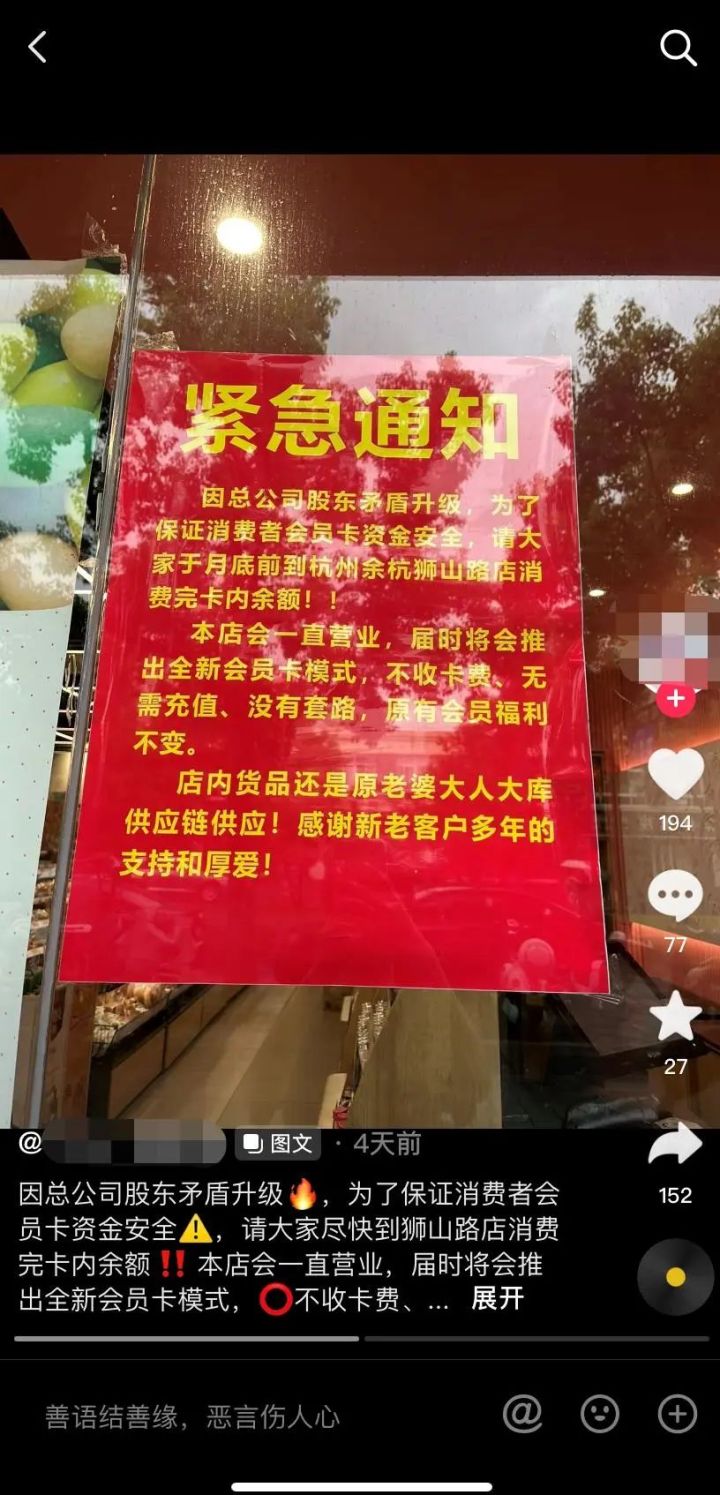Image resolution: width=720 pixels, height=1495 pixels.
Task: Follow the author via the red plus
Action: pos(676,698)
